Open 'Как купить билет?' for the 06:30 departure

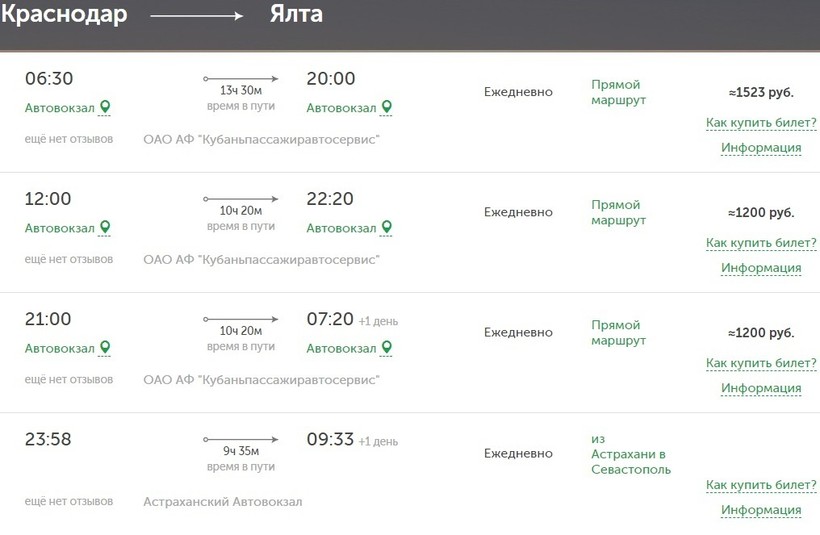tap(761, 123)
